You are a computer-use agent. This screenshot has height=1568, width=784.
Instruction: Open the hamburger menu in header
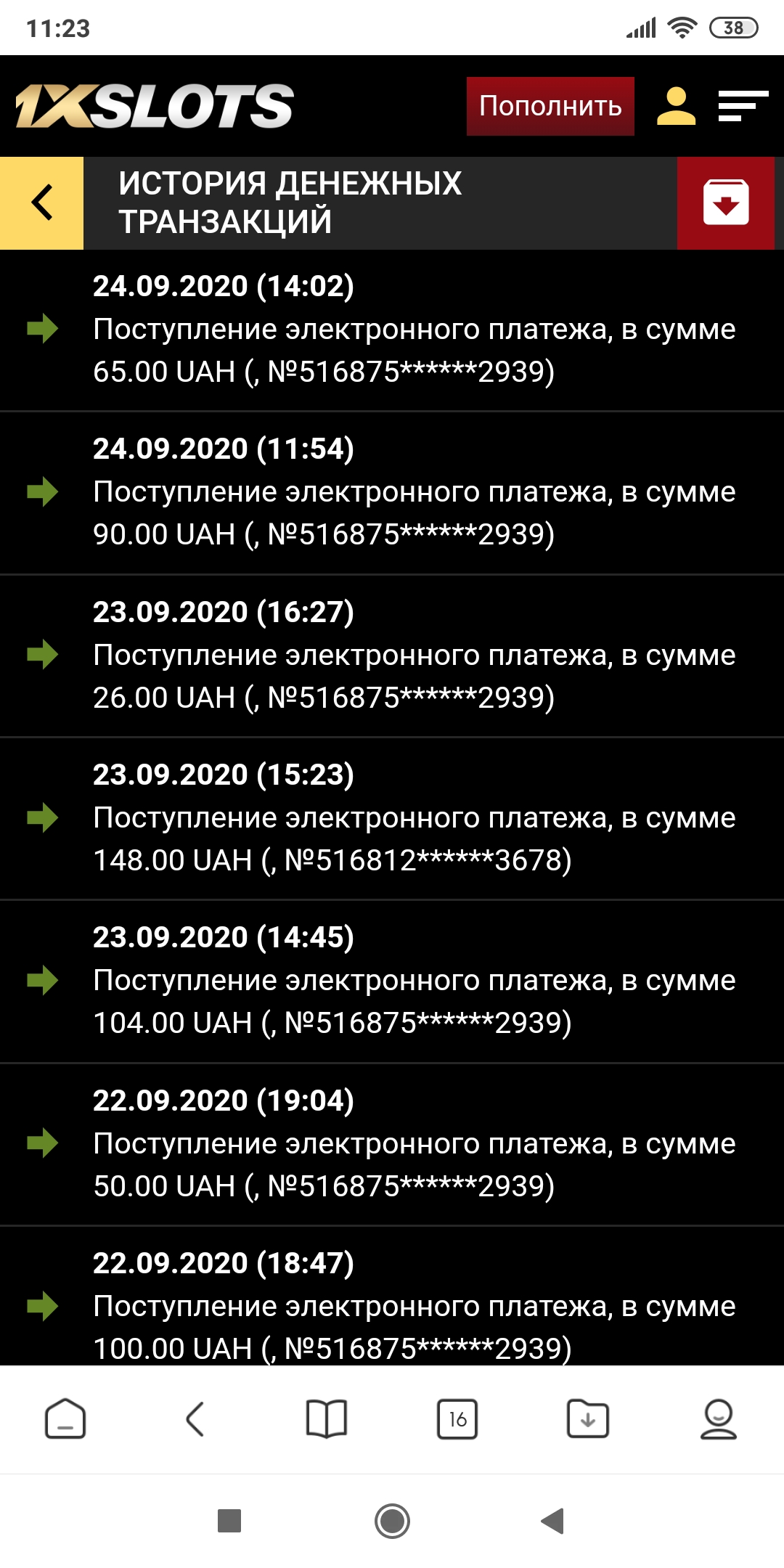[743, 106]
